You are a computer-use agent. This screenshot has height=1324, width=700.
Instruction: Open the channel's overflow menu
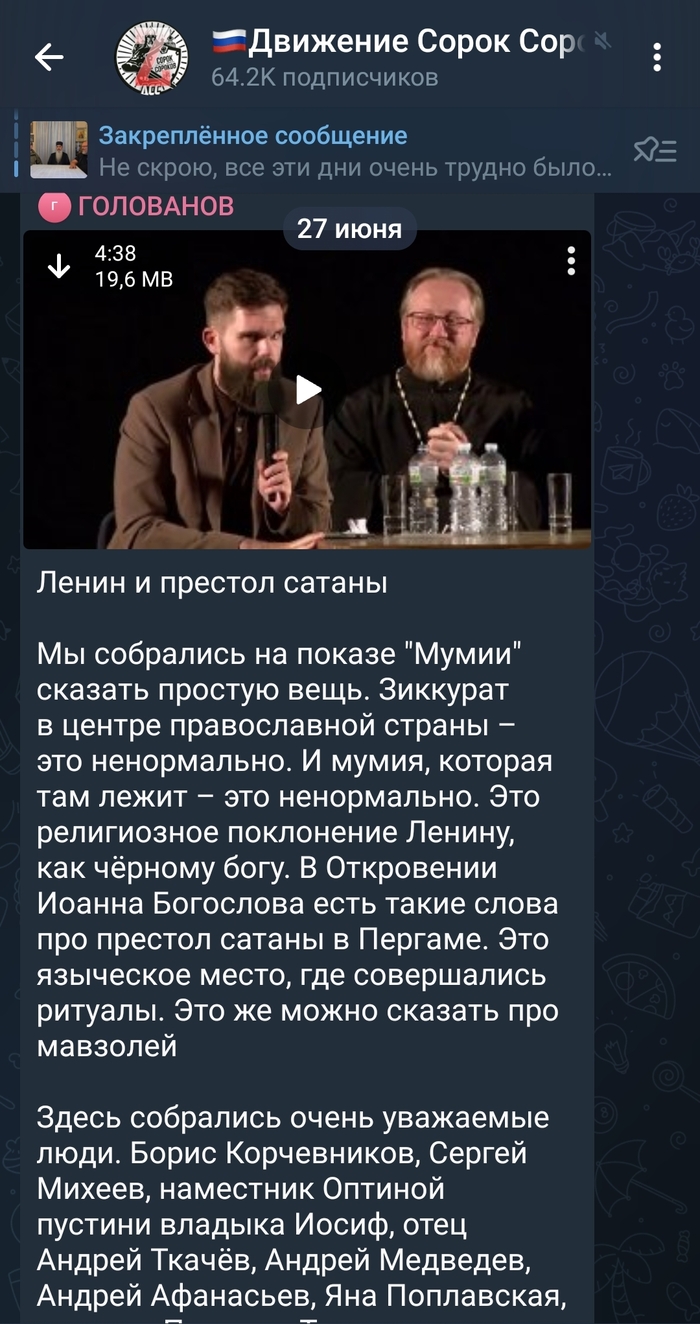(657, 58)
